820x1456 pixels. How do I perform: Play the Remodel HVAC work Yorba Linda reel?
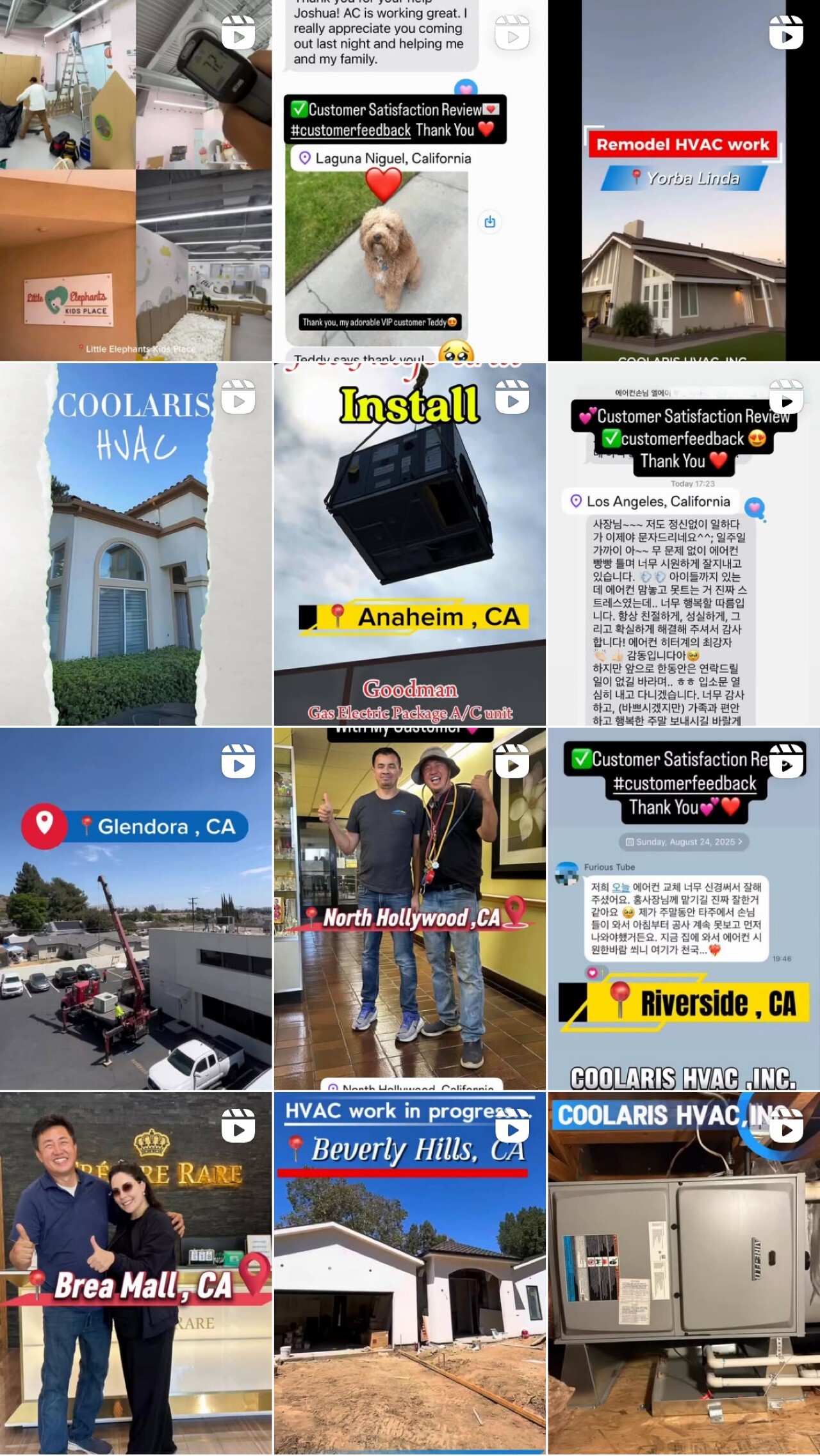tap(684, 181)
